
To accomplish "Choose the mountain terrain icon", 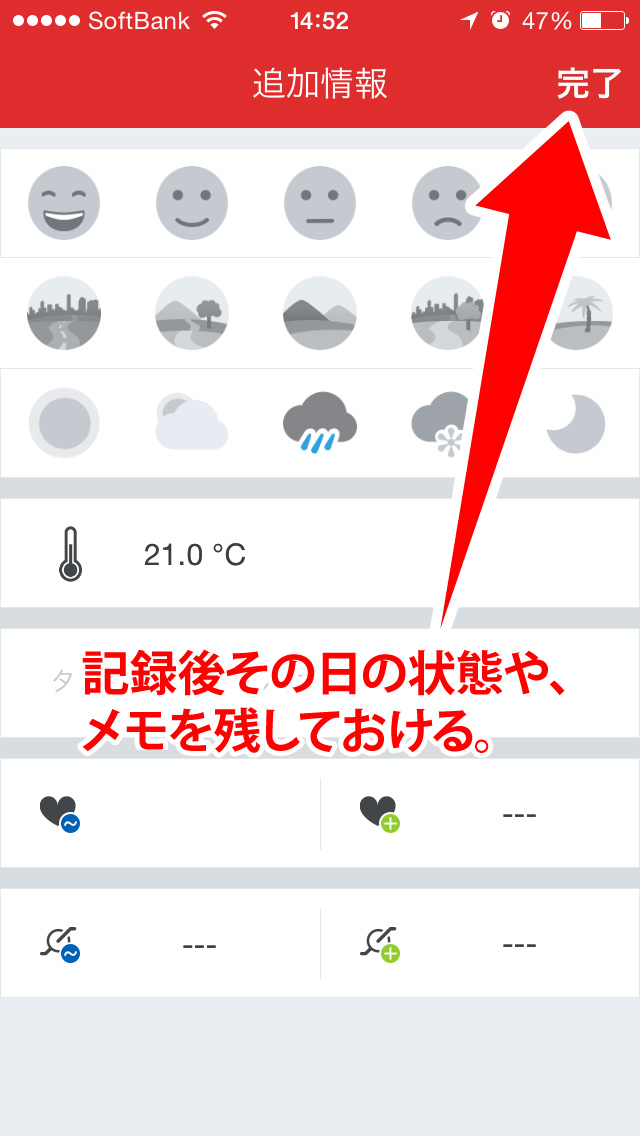I will pos(320,313).
